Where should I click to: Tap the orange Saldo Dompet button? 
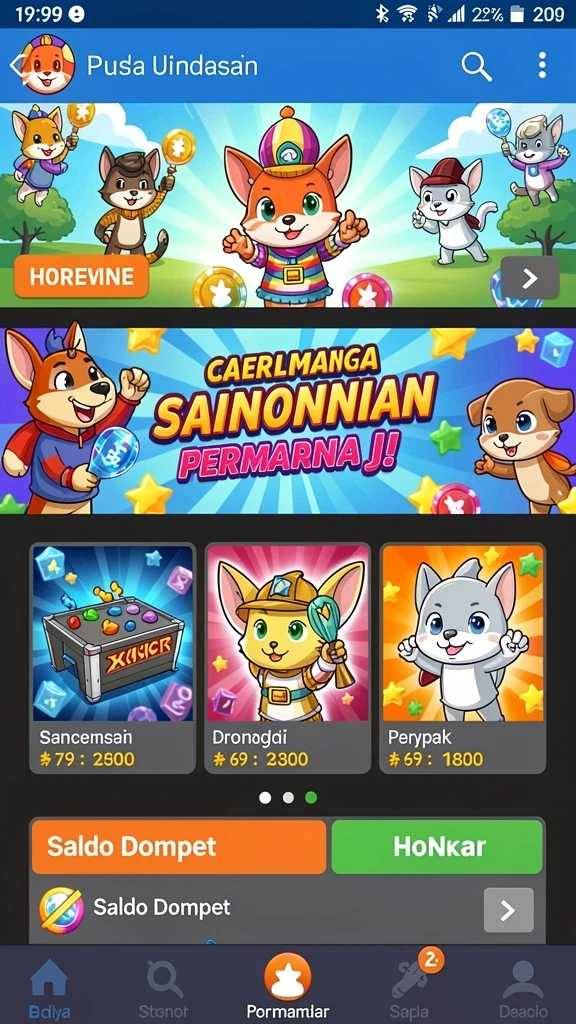tap(178, 847)
